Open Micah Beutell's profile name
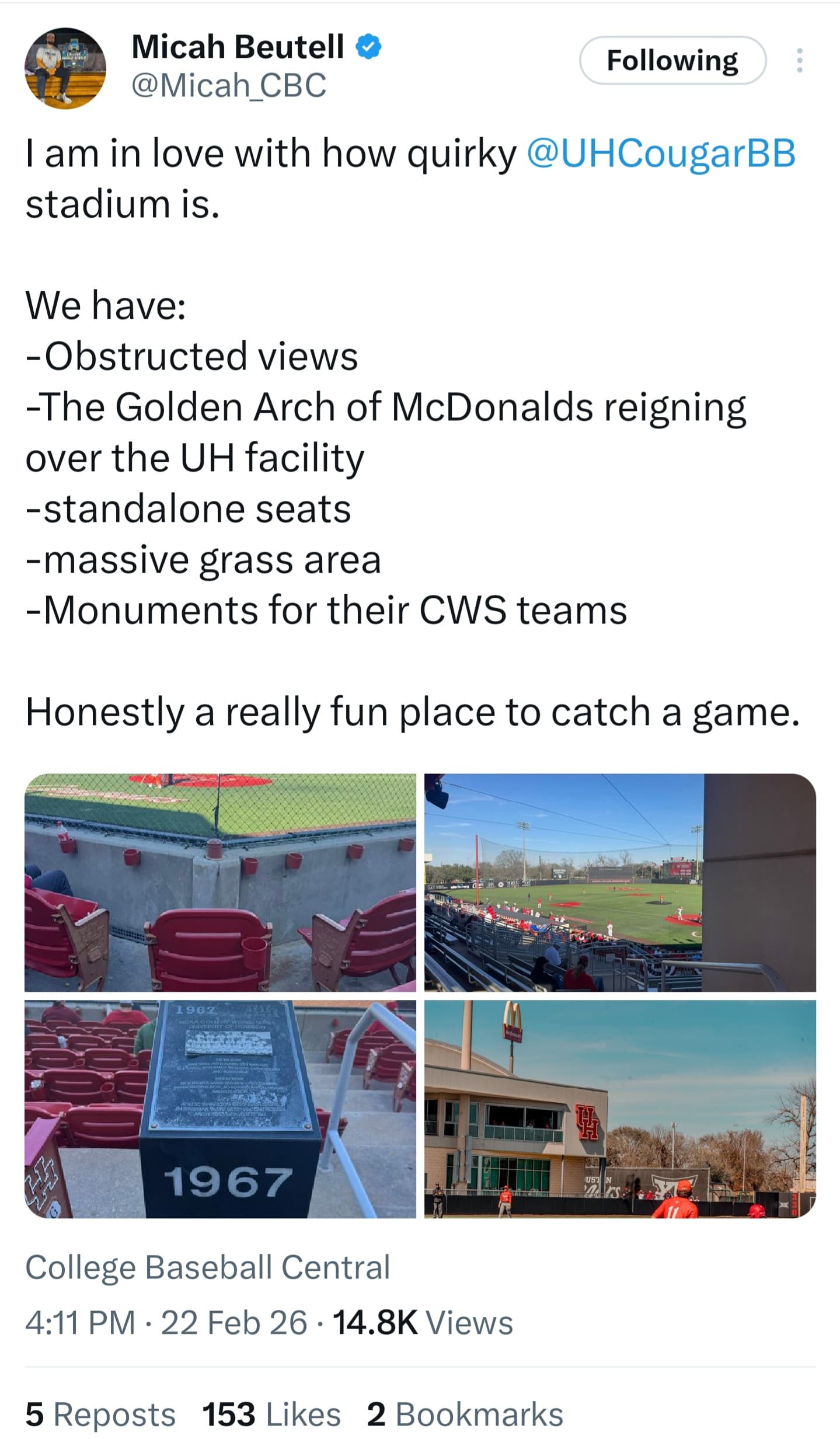840x1439 pixels. click(x=238, y=47)
